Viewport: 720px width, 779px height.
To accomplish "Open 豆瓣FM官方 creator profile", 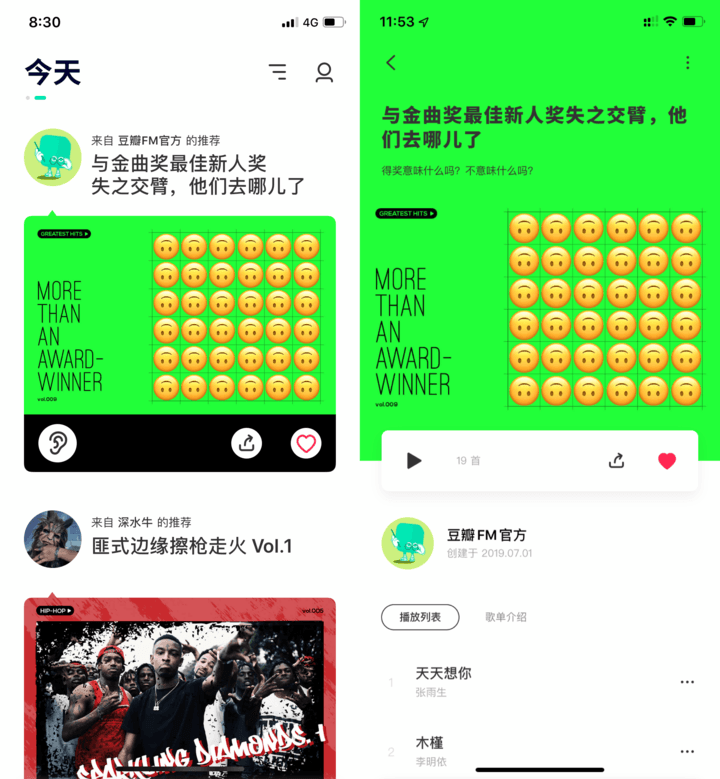I will coord(407,543).
